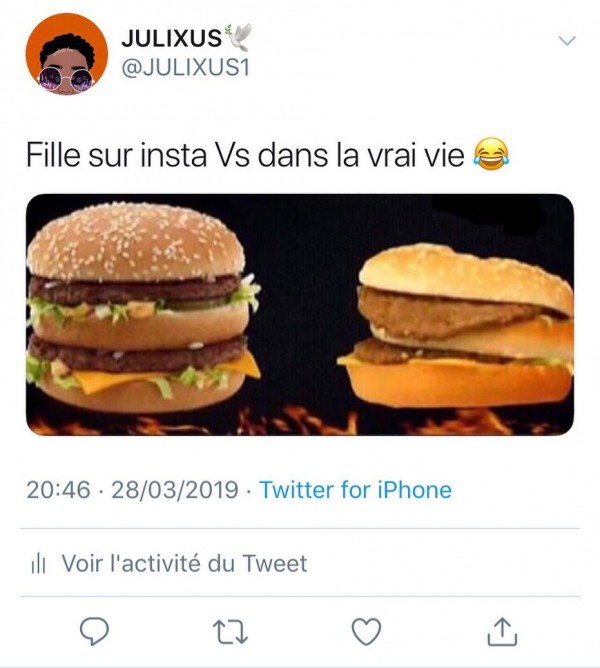Reply to this tweet
The image size is (600, 668).
93,630
